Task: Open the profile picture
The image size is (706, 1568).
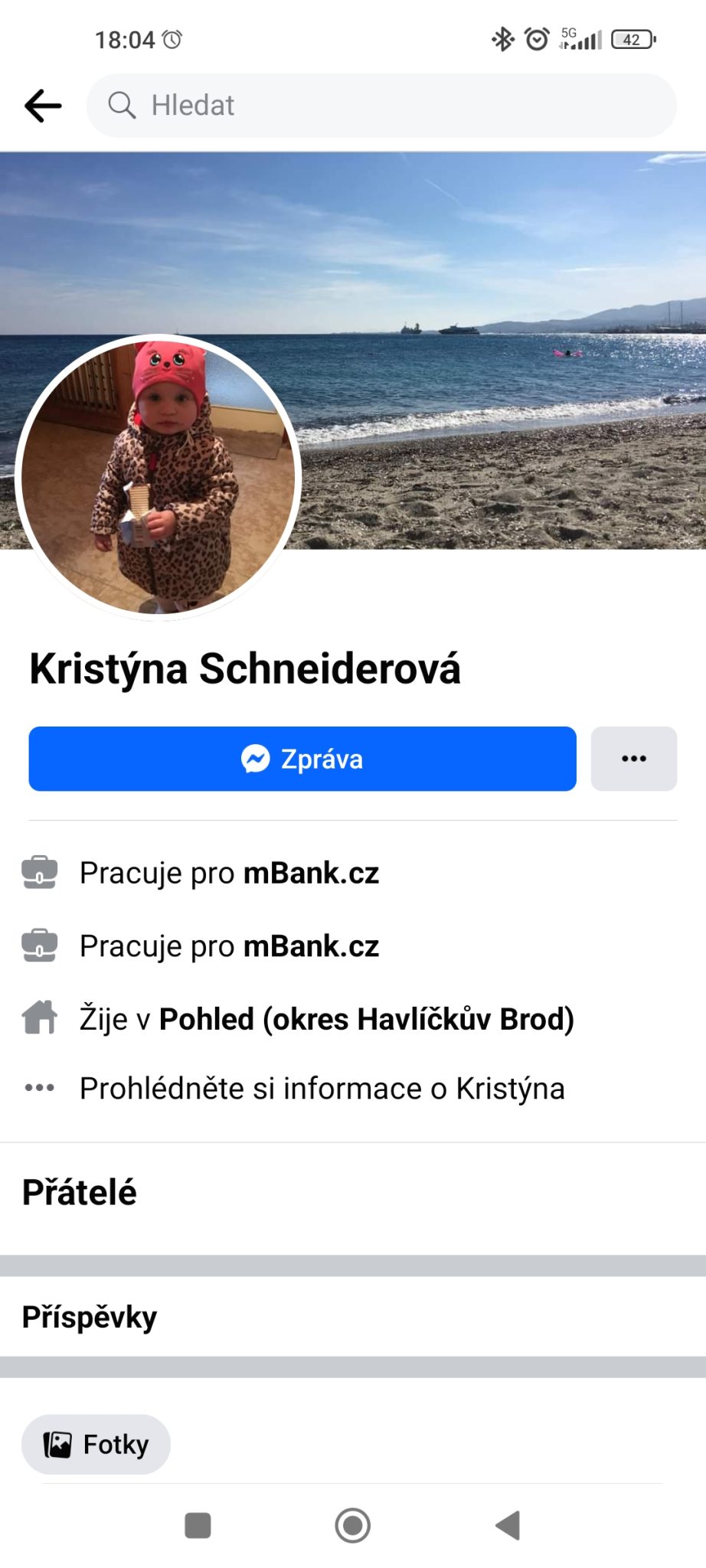Action: coord(158,476)
